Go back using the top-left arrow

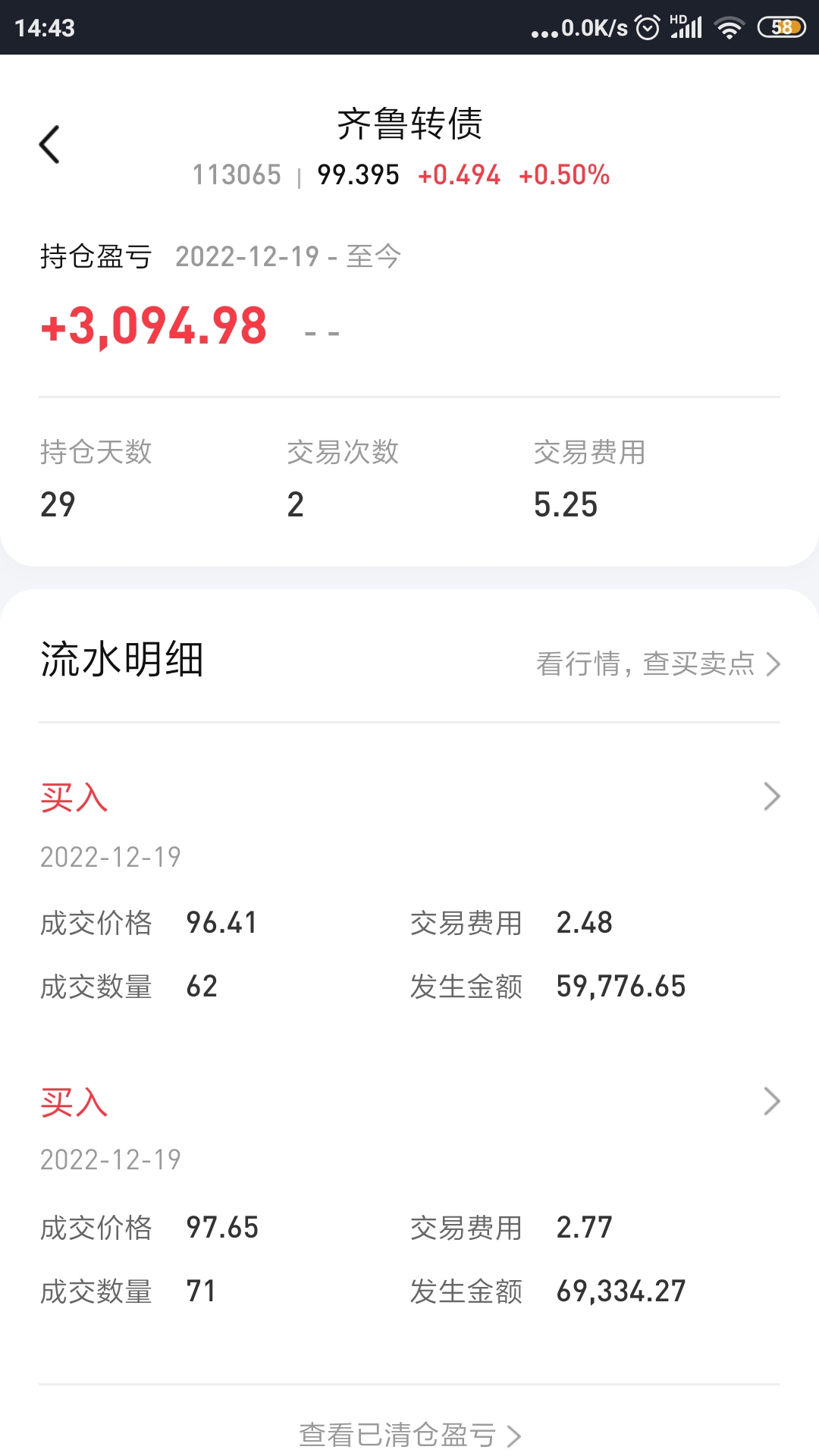pos(50,144)
